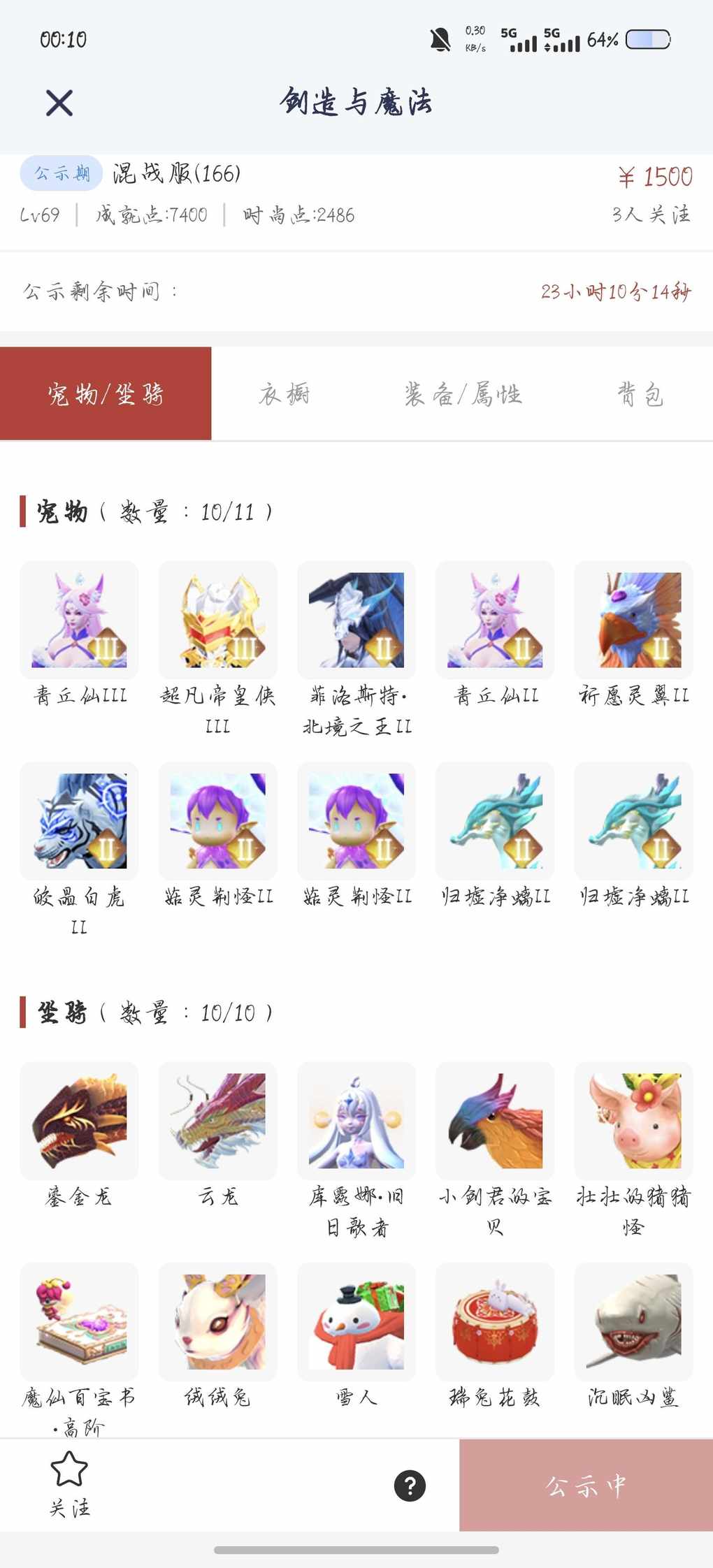Open mount 雪人
Image resolution: width=713 pixels, height=1568 pixels.
point(356,1321)
